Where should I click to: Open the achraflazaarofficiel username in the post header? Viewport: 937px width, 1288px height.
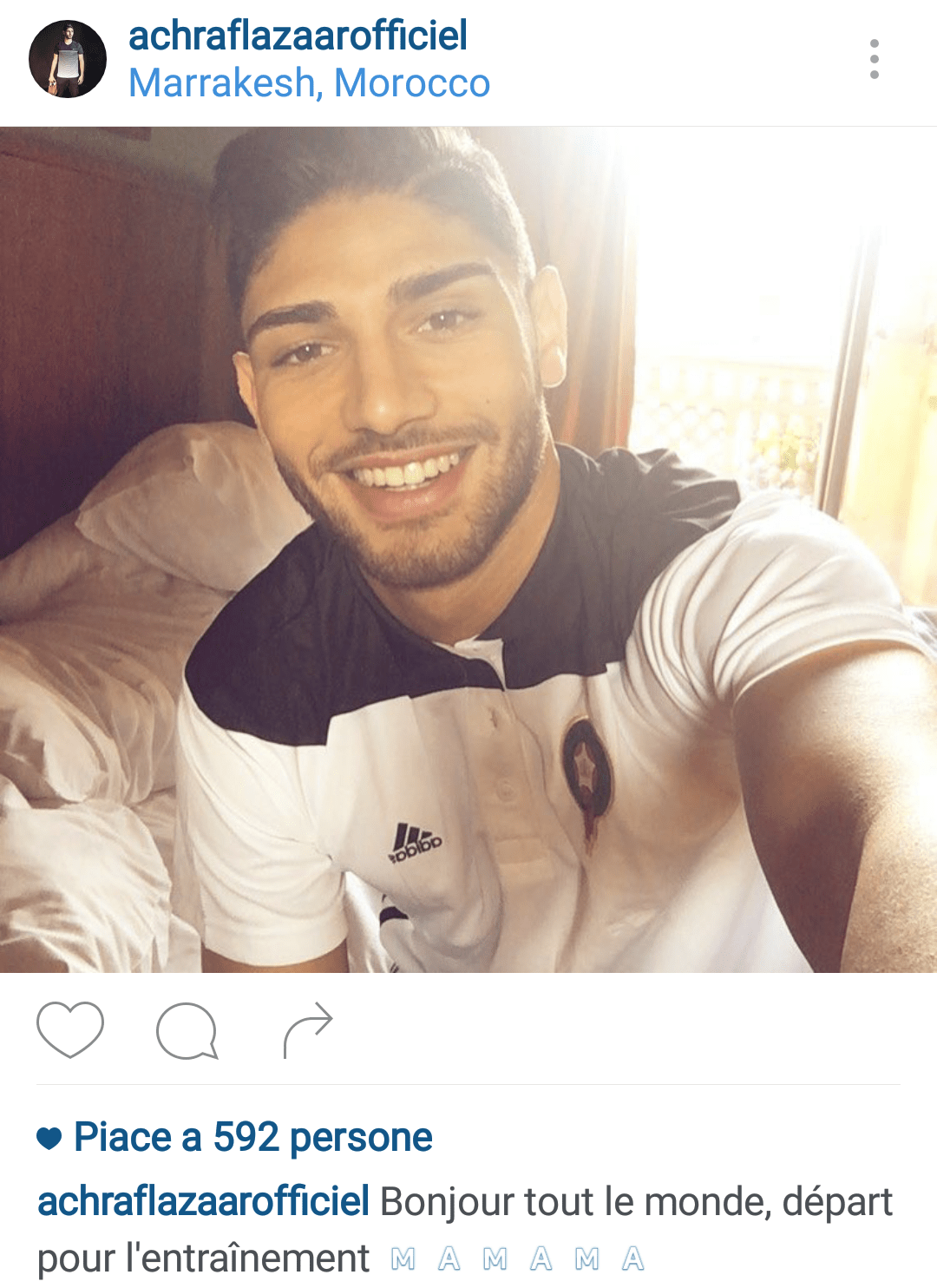[x=298, y=36]
